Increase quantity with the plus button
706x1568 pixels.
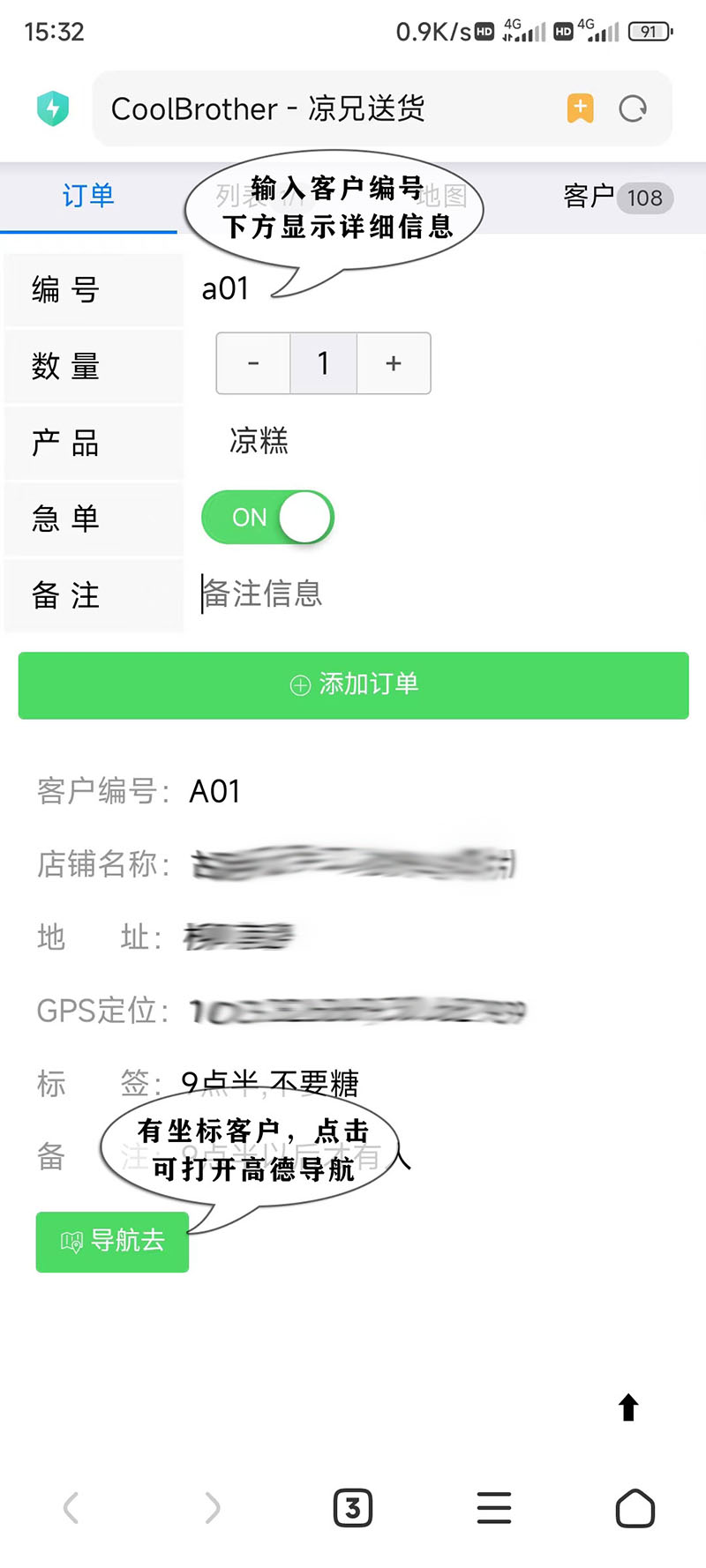[x=394, y=363]
